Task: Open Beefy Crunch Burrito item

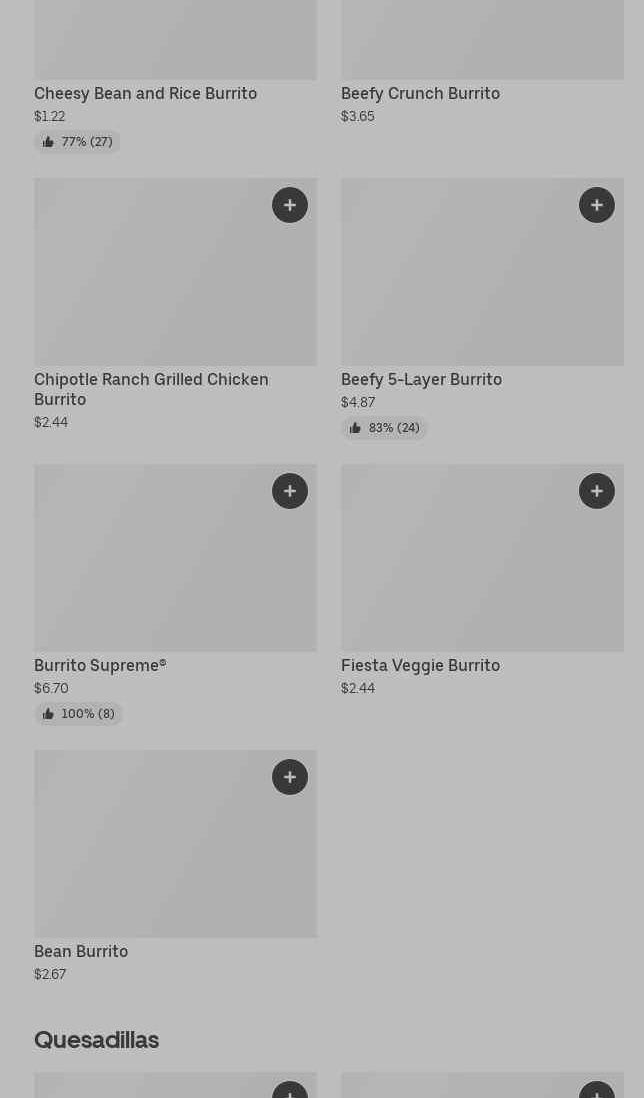Action: click(x=420, y=93)
